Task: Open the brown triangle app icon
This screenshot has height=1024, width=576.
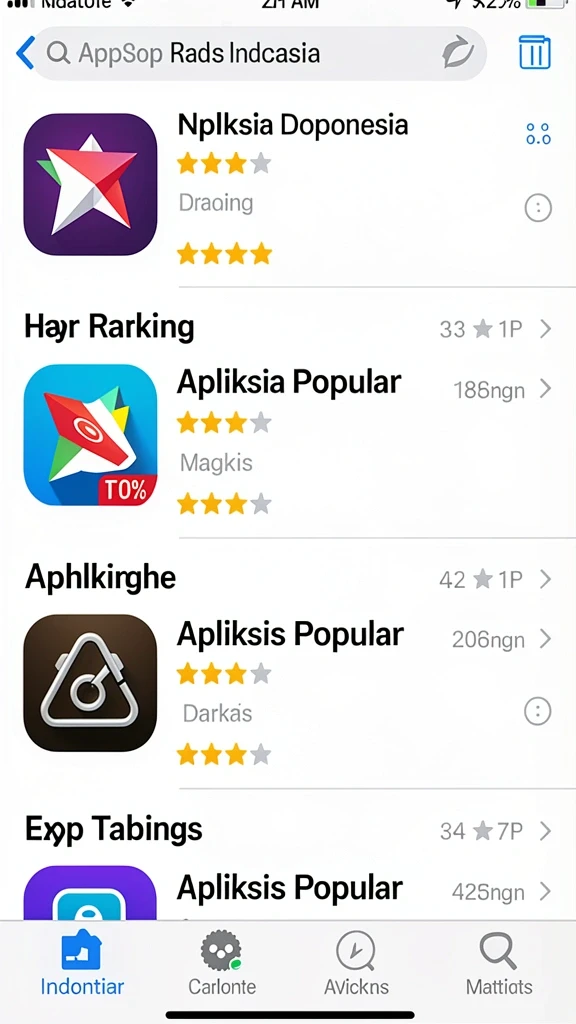Action: (x=90, y=684)
